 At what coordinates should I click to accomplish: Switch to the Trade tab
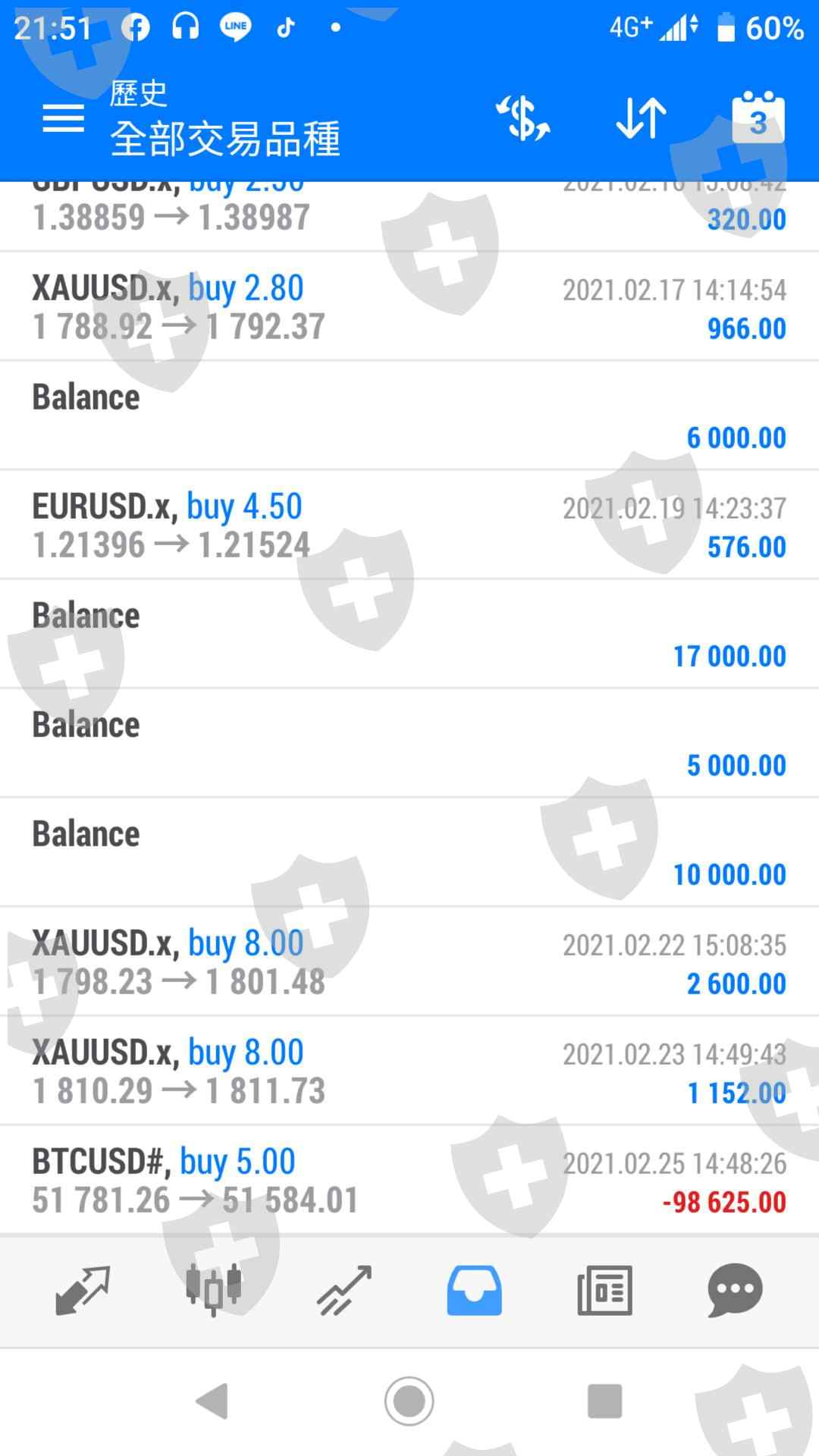pyautogui.click(x=344, y=1290)
